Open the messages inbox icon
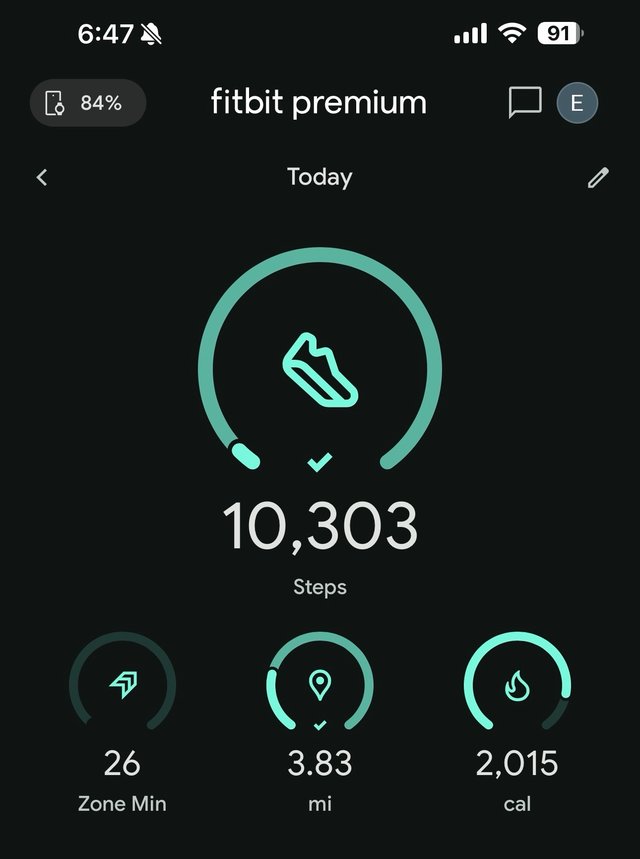Screen dimensions: 640x859 (x=525, y=102)
